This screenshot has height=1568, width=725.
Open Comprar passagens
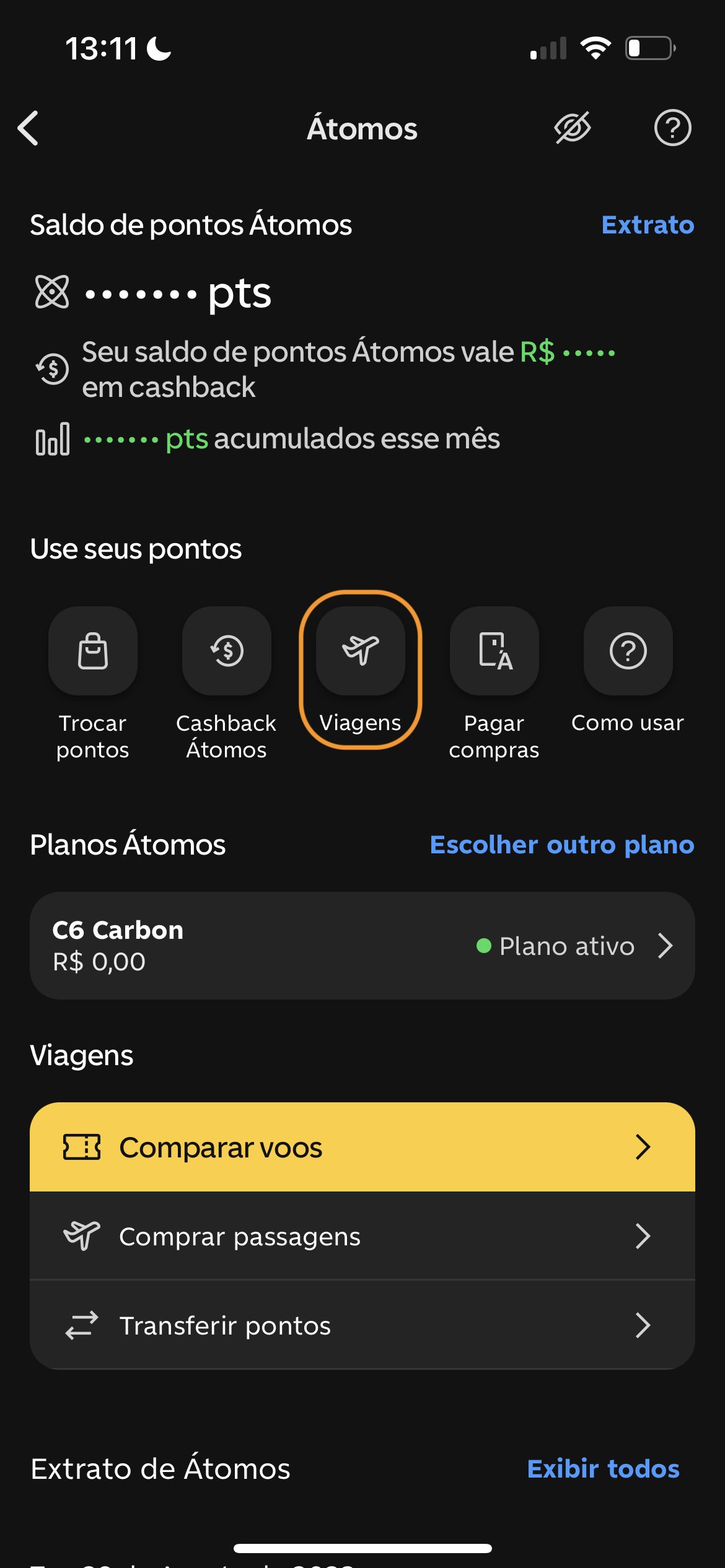362,1236
